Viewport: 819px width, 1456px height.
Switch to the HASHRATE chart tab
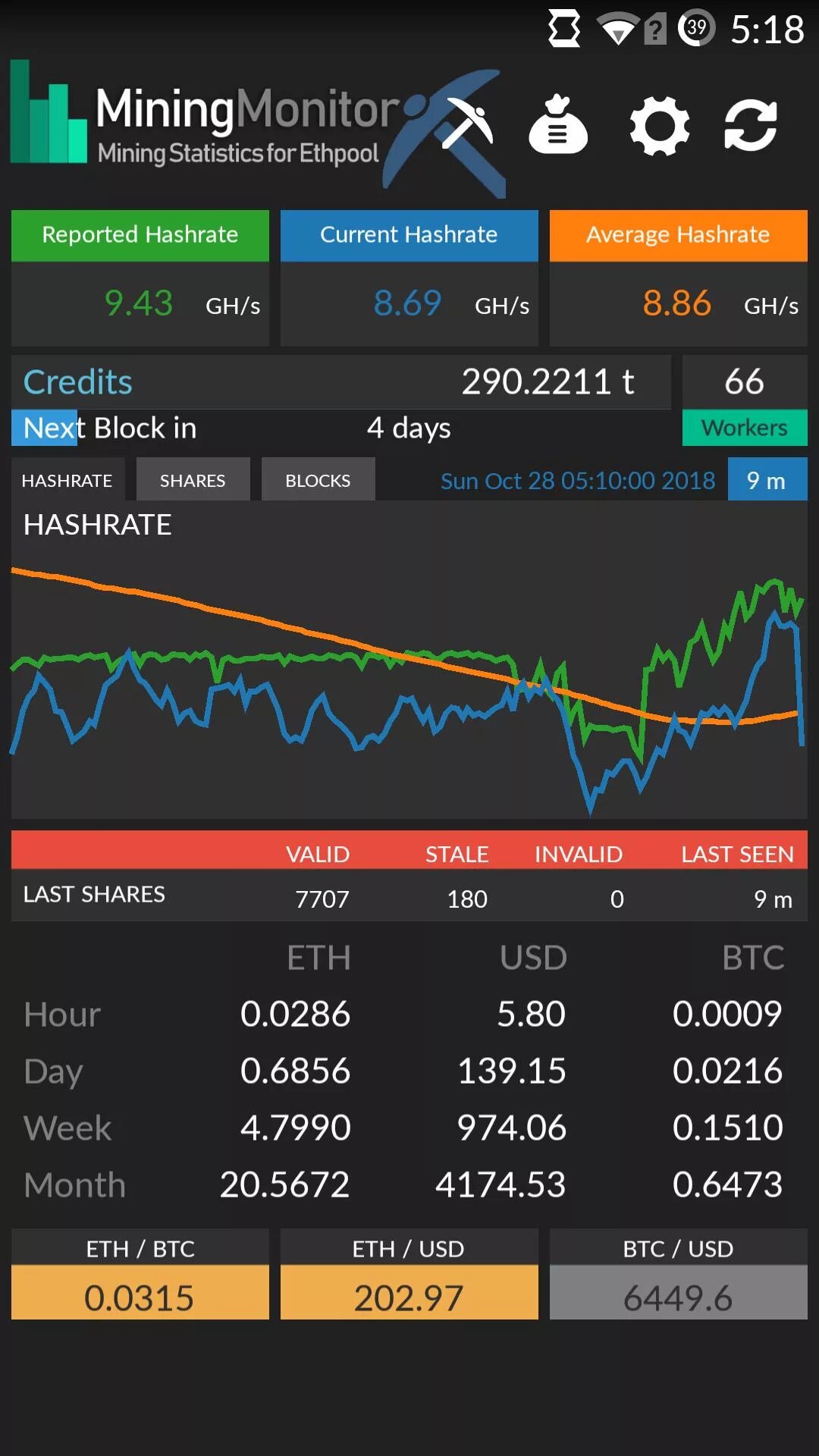coord(67,480)
